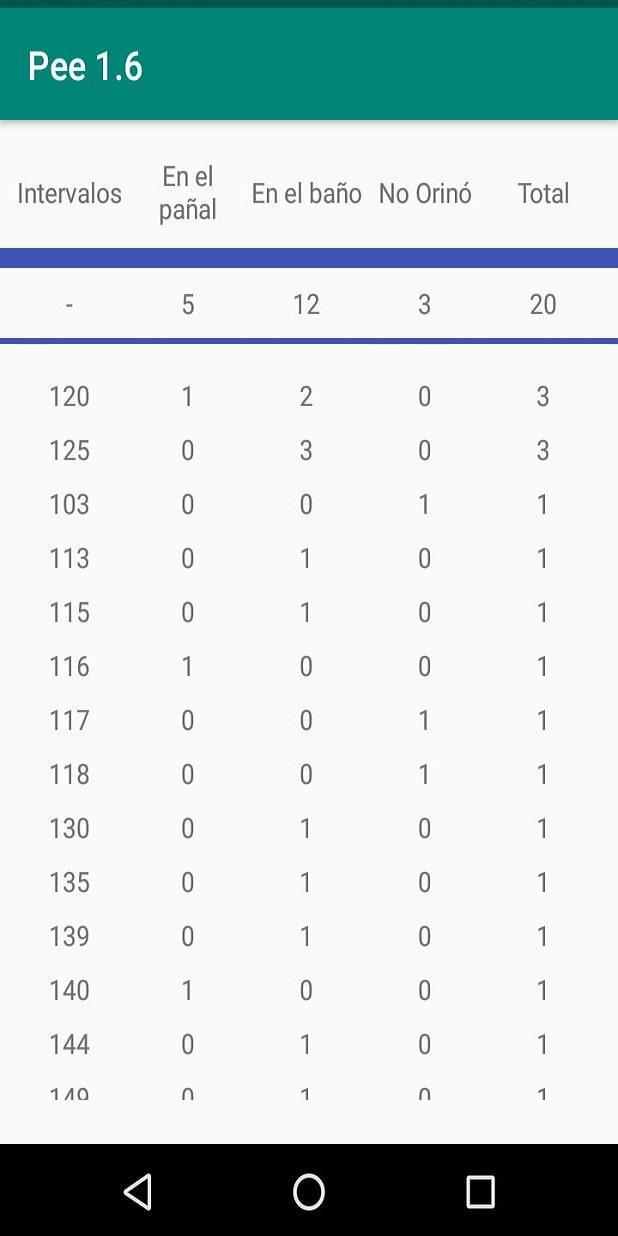Image resolution: width=618 pixels, height=1236 pixels.
Task: Go back using the system back button
Action: click(x=138, y=1191)
